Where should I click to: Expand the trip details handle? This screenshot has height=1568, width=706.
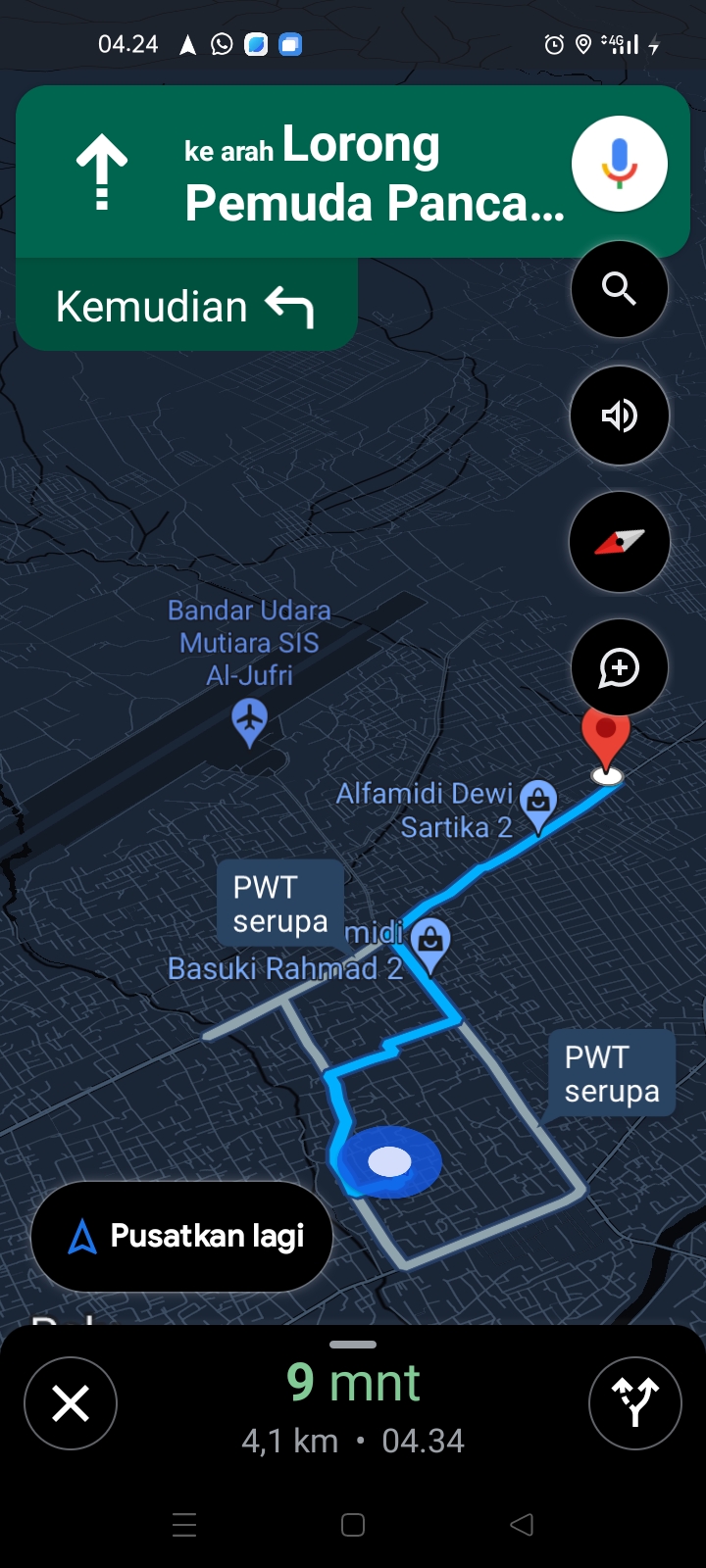coord(353,1345)
